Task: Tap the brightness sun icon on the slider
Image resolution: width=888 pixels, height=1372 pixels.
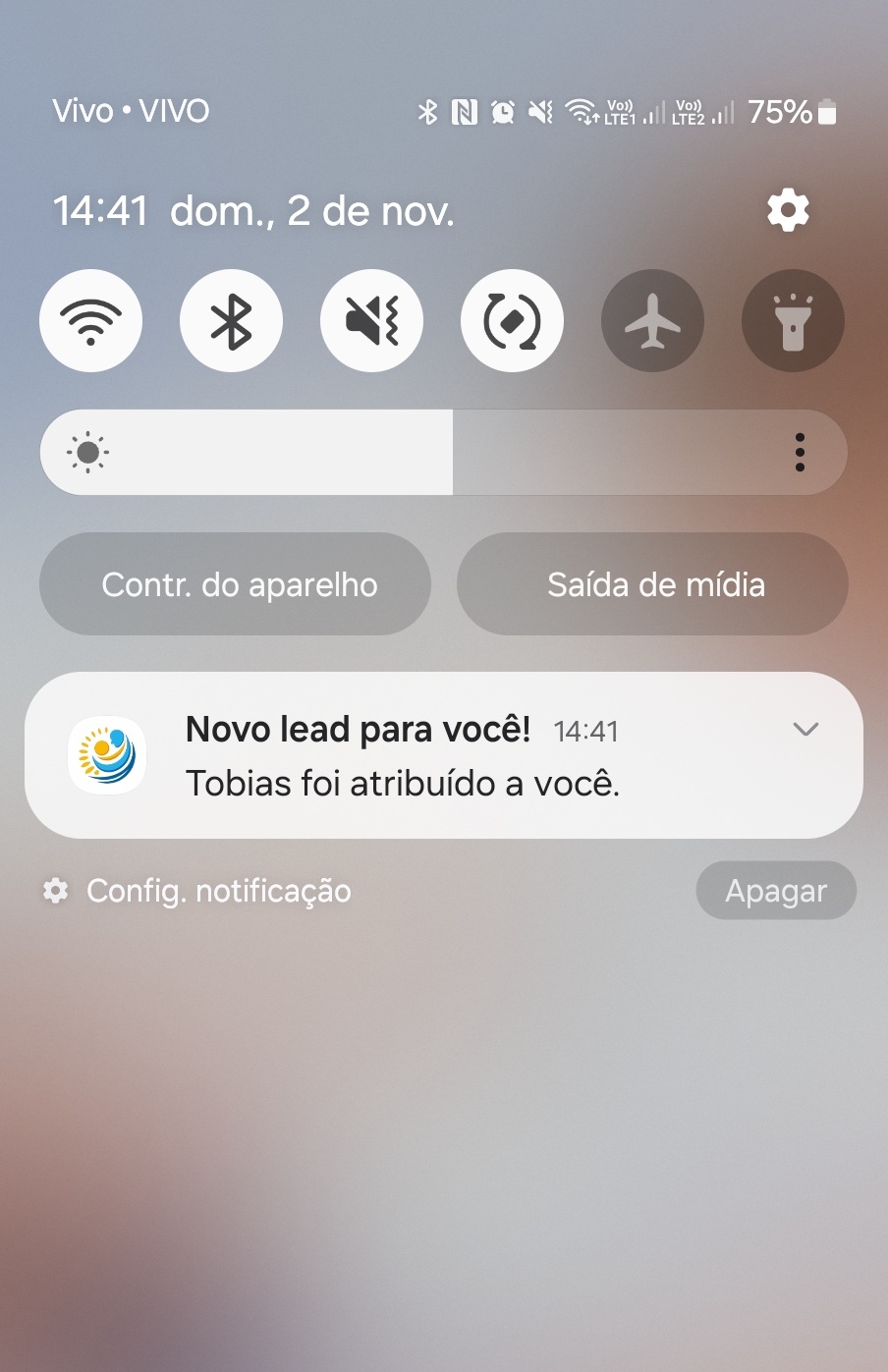Action: click(x=88, y=452)
